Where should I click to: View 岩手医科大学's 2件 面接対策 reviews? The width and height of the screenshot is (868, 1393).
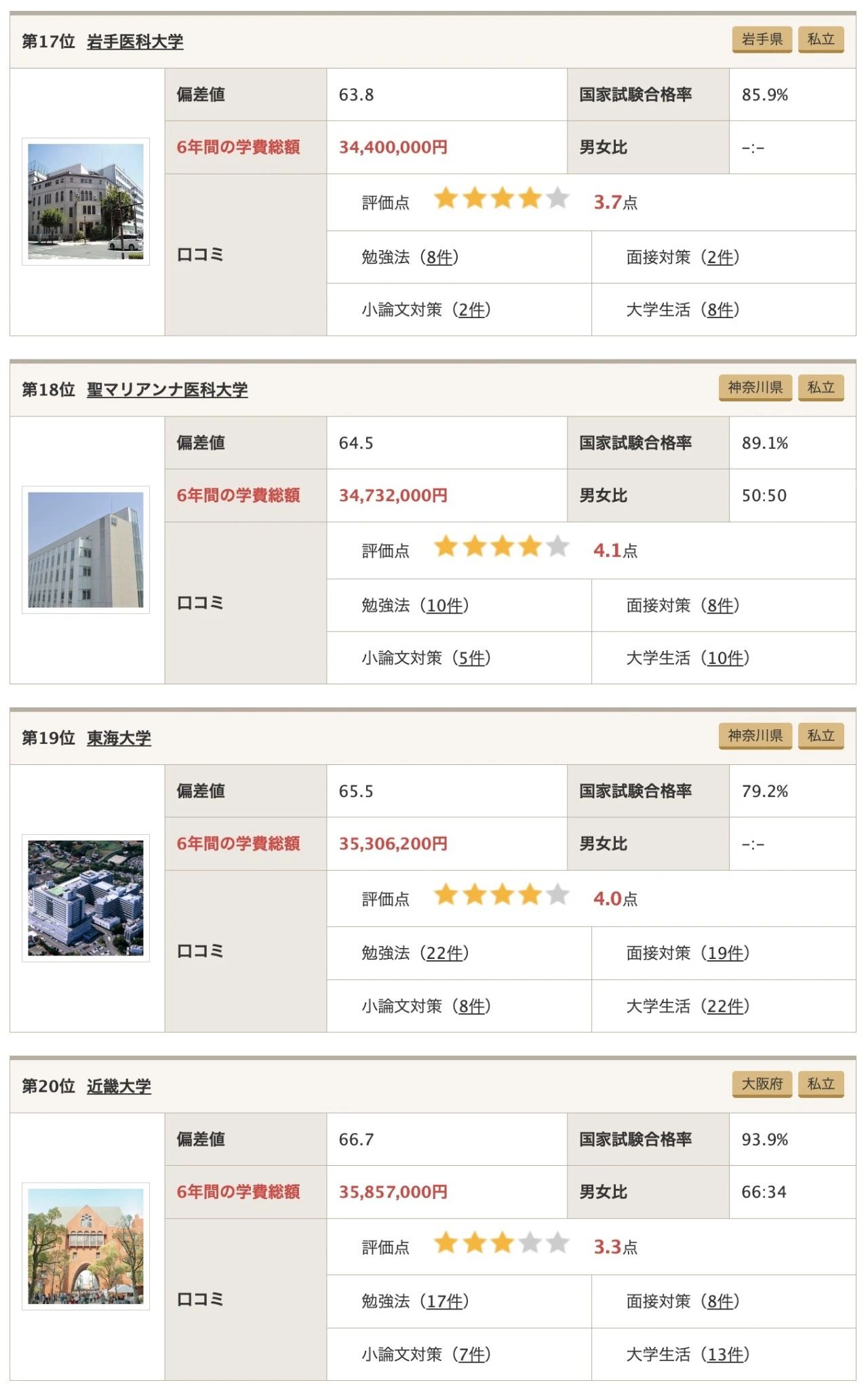tap(720, 258)
